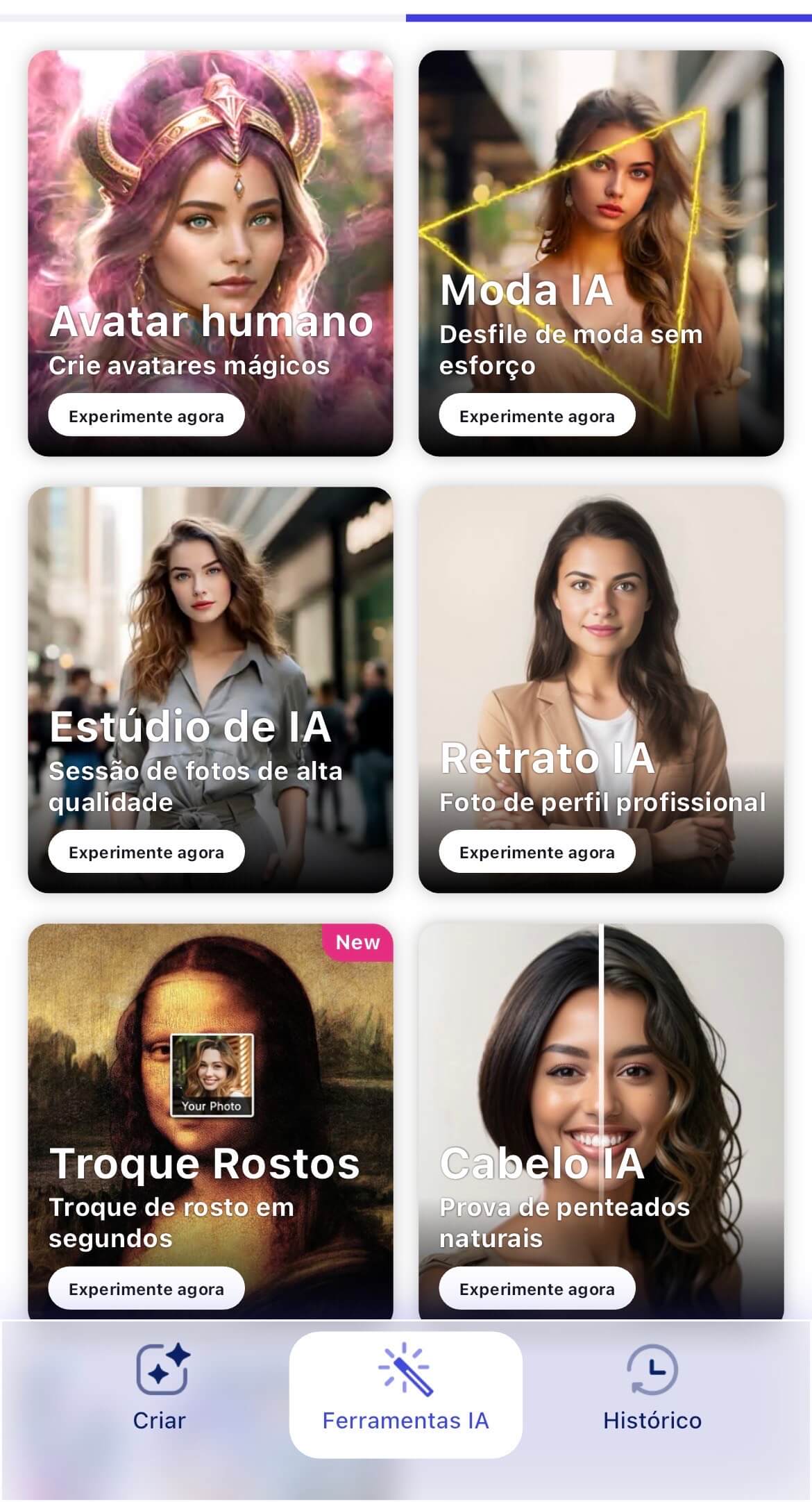This screenshot has height=1502, width=812.
Task: Open the Estúdio de IA card
Action: coord(210,625)
